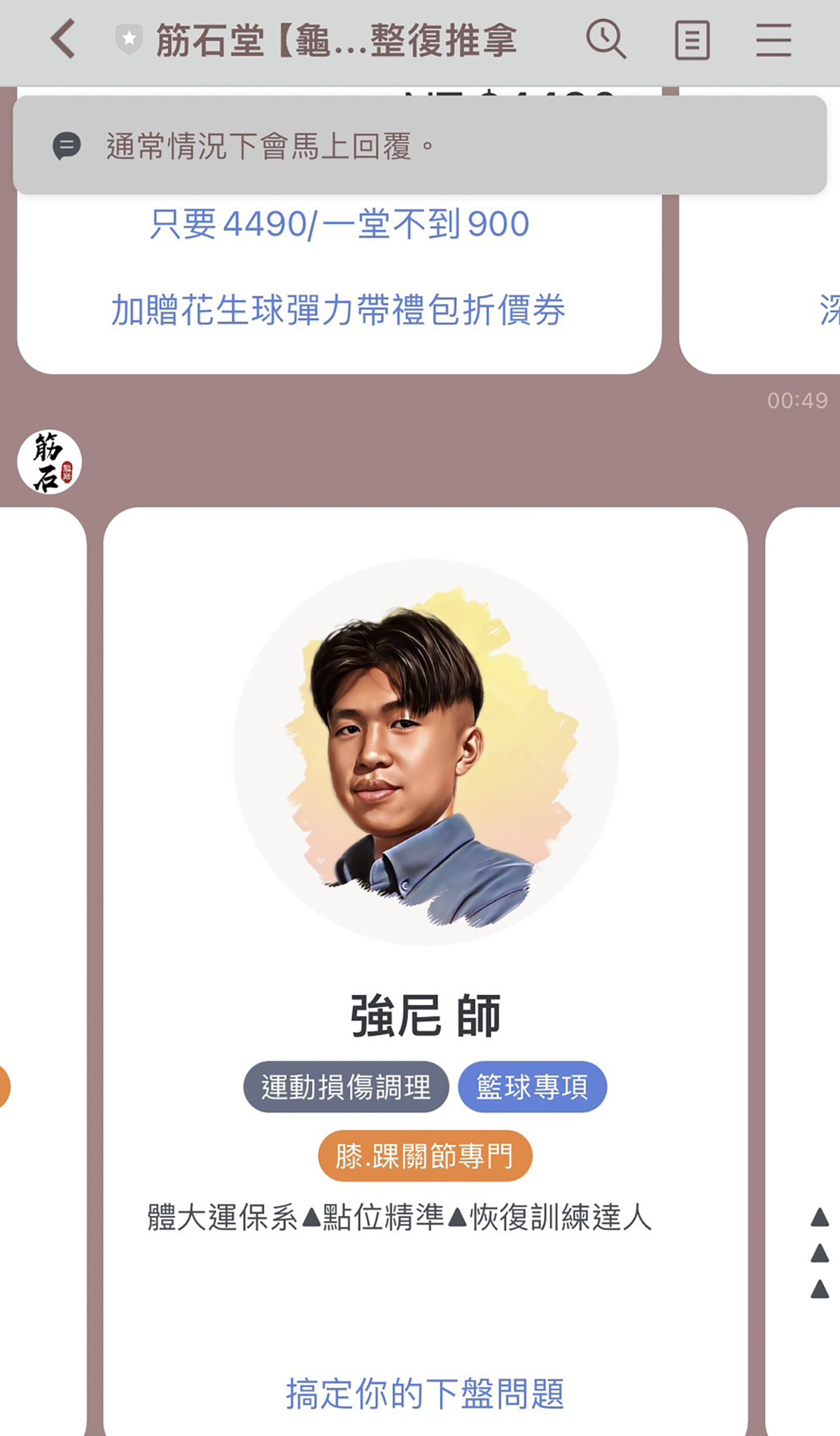Image resolution: width=840 pixels, height=1436 pixels.
Task: Open the 搞定你的下盤問題 link
Action: click(x=425, y=1393)
